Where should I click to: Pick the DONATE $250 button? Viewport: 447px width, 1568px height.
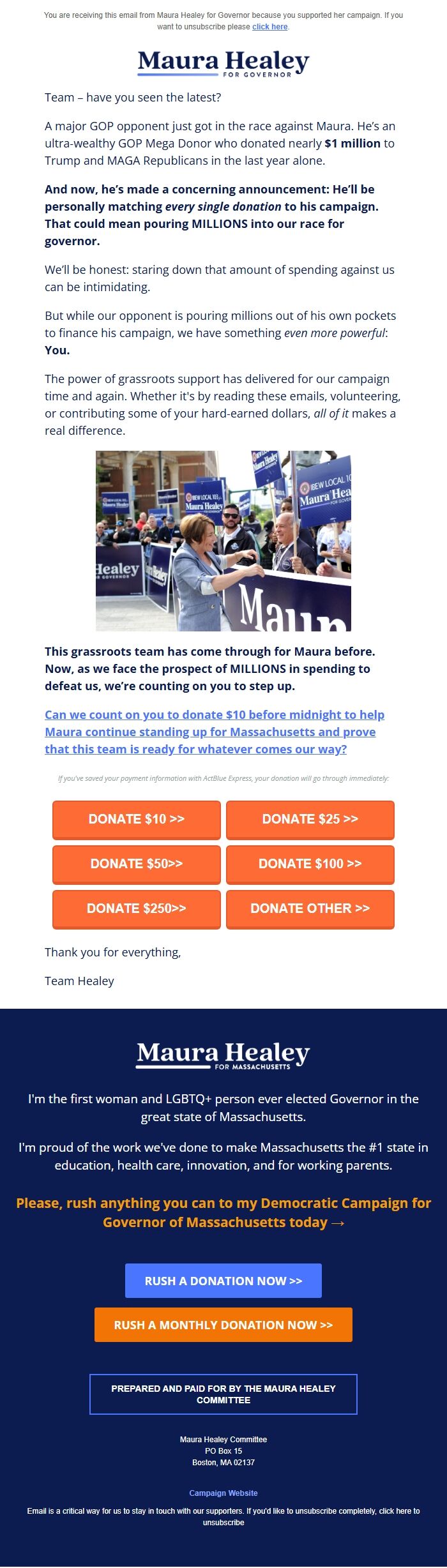[x=137, y=908]
